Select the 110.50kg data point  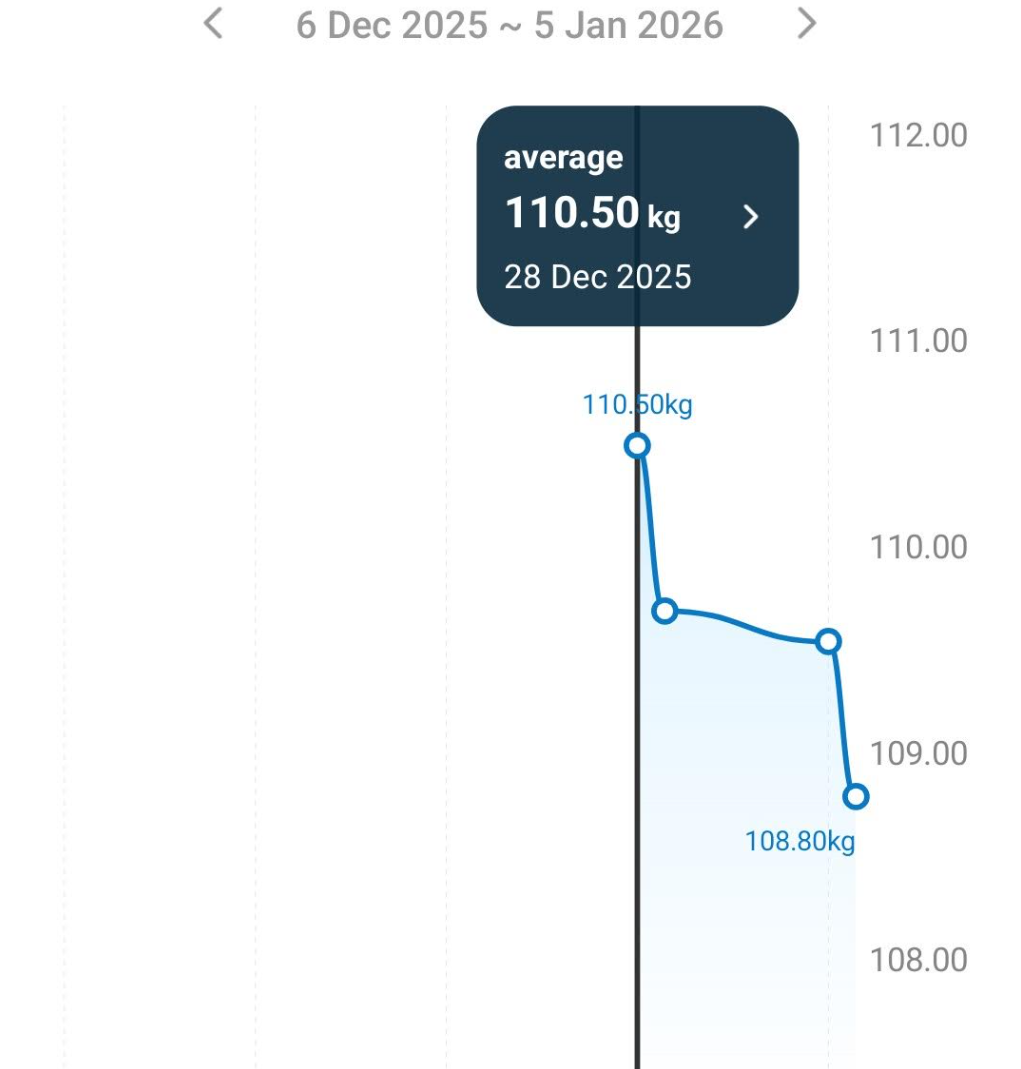[637, 445]
